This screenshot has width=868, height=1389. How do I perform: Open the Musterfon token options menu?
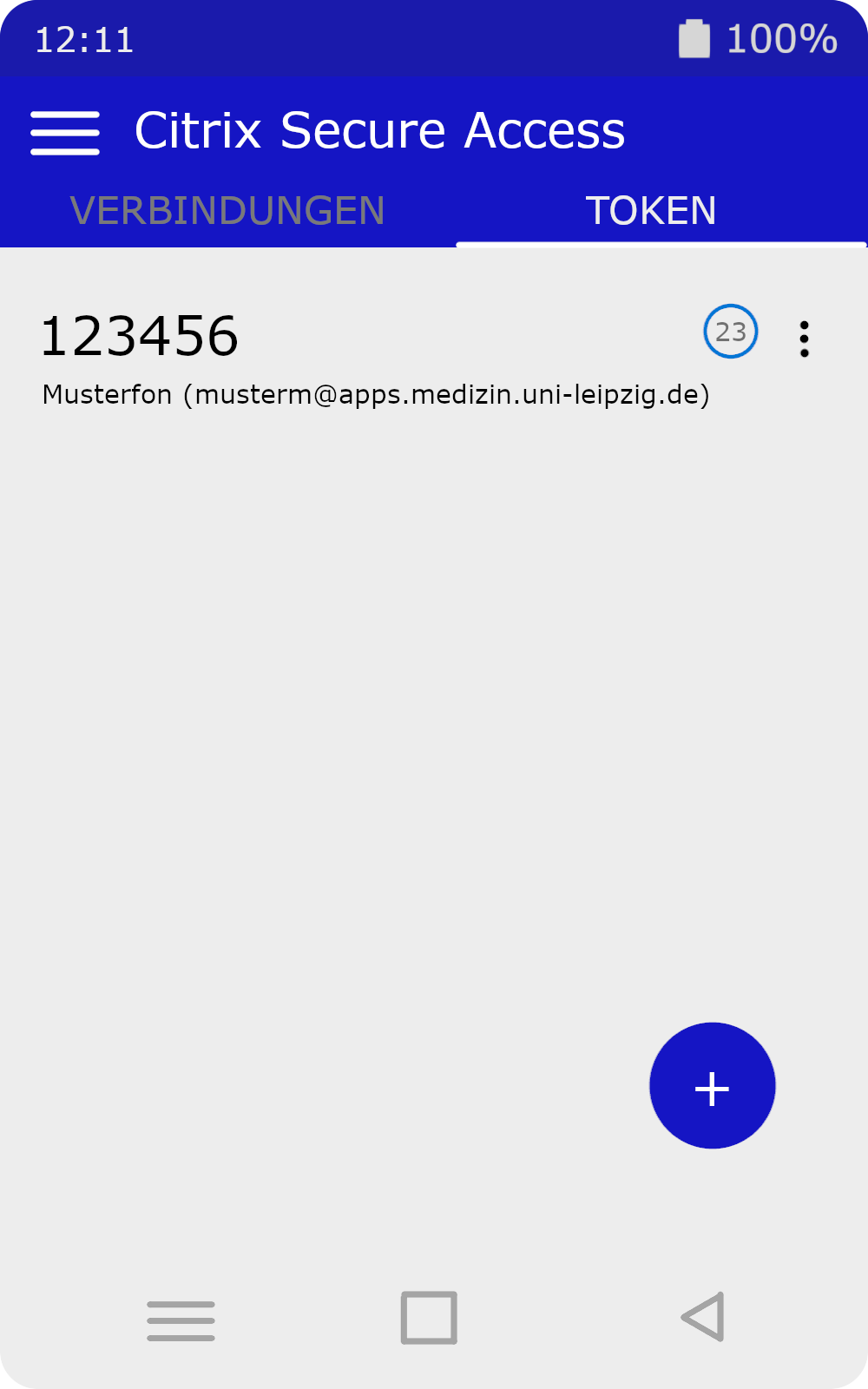pos(804,339)
